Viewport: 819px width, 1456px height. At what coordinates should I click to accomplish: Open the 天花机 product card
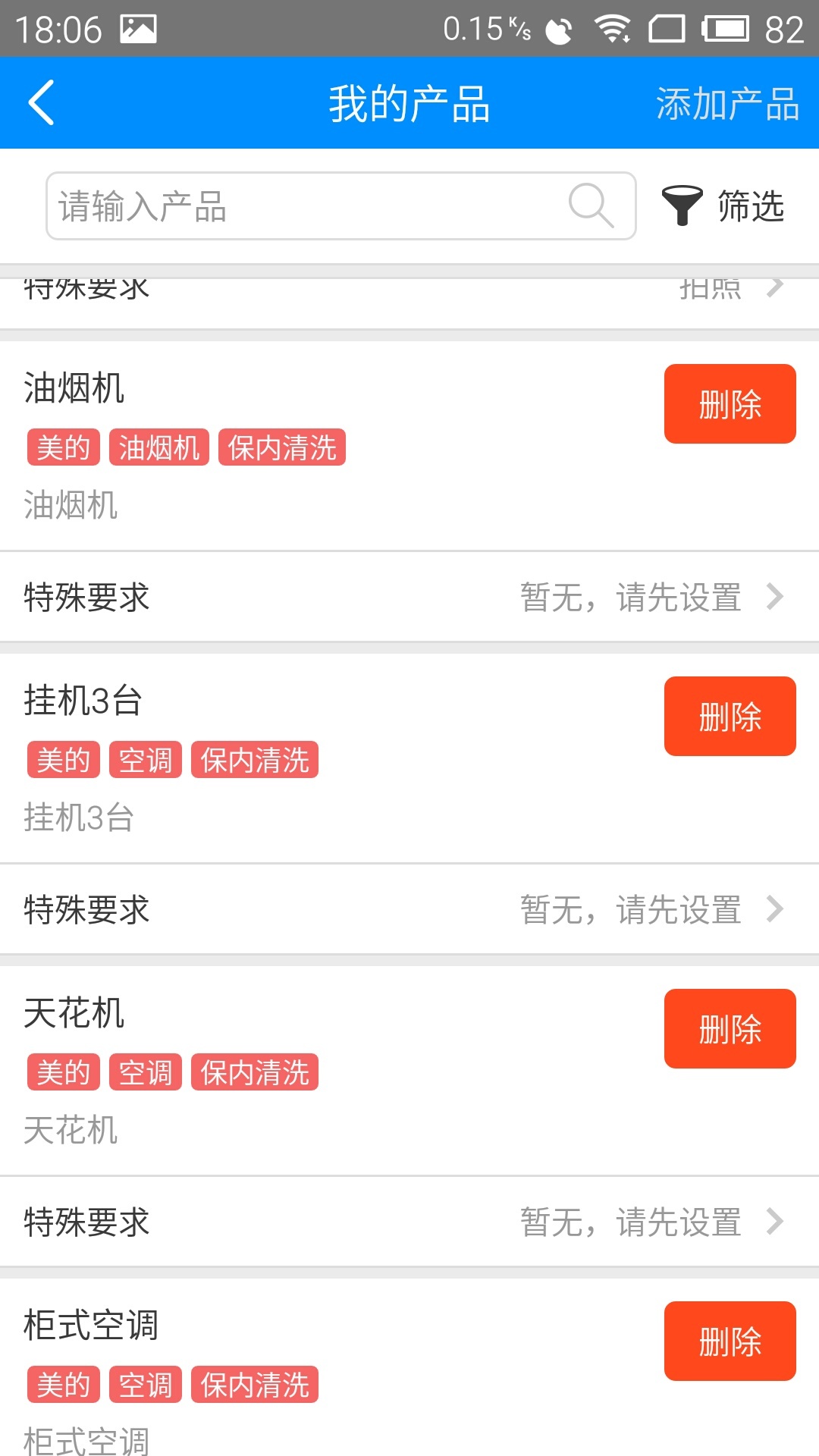[303, 1072]
